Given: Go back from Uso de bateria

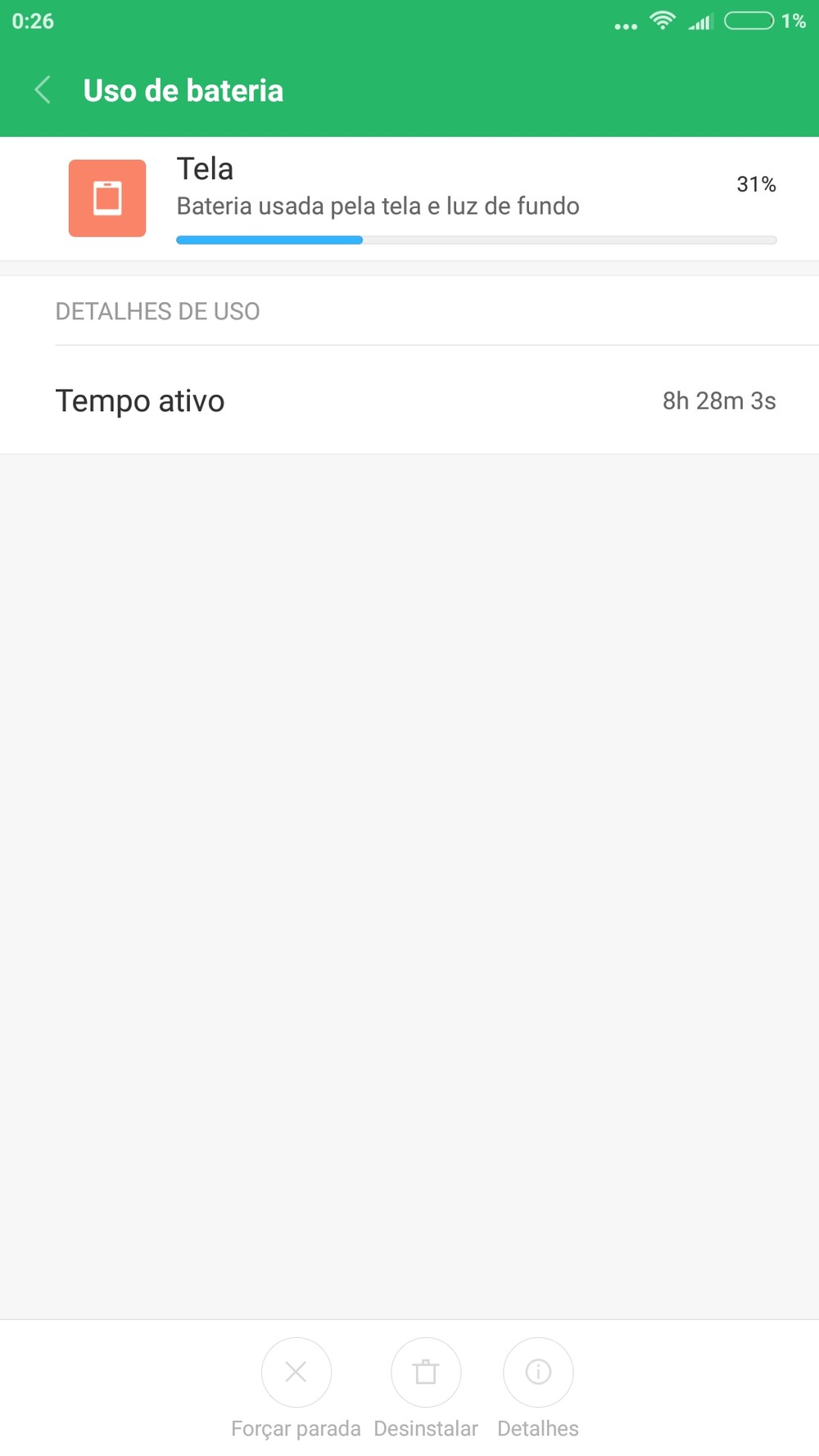Looking at the screenshot, I should click(43, 90).
